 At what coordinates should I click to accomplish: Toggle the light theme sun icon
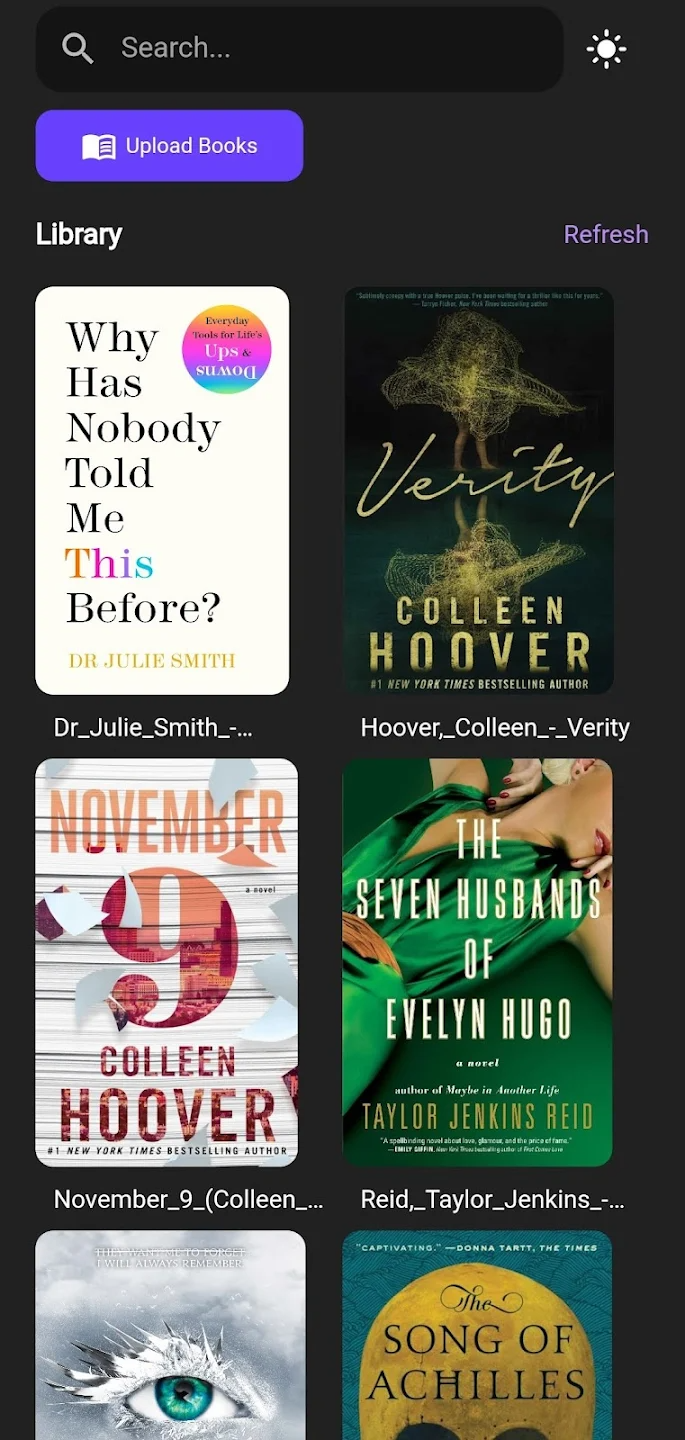tap(607, 49)
